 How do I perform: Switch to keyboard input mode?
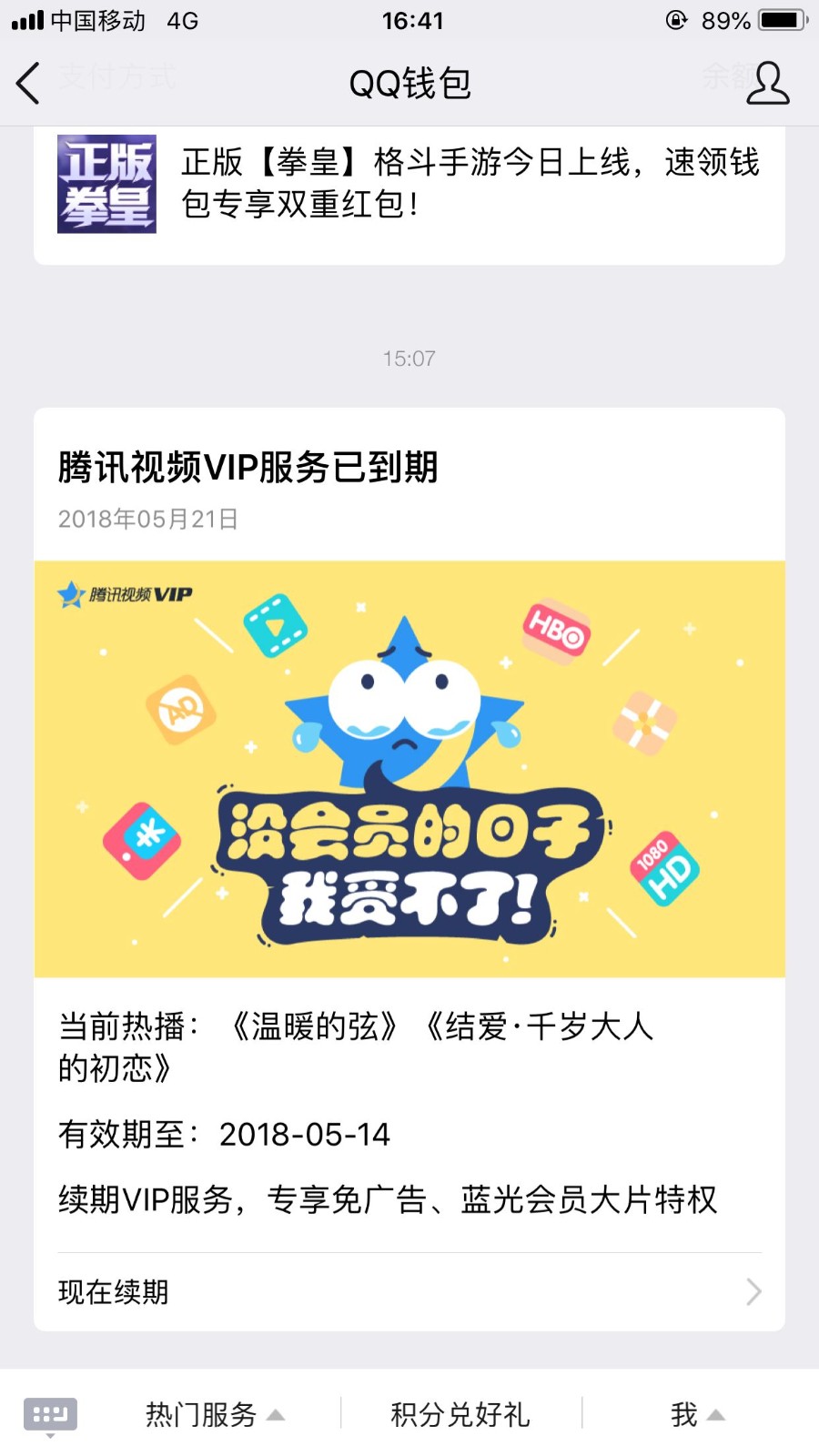pyautogui.click(x=50, y=1415)
